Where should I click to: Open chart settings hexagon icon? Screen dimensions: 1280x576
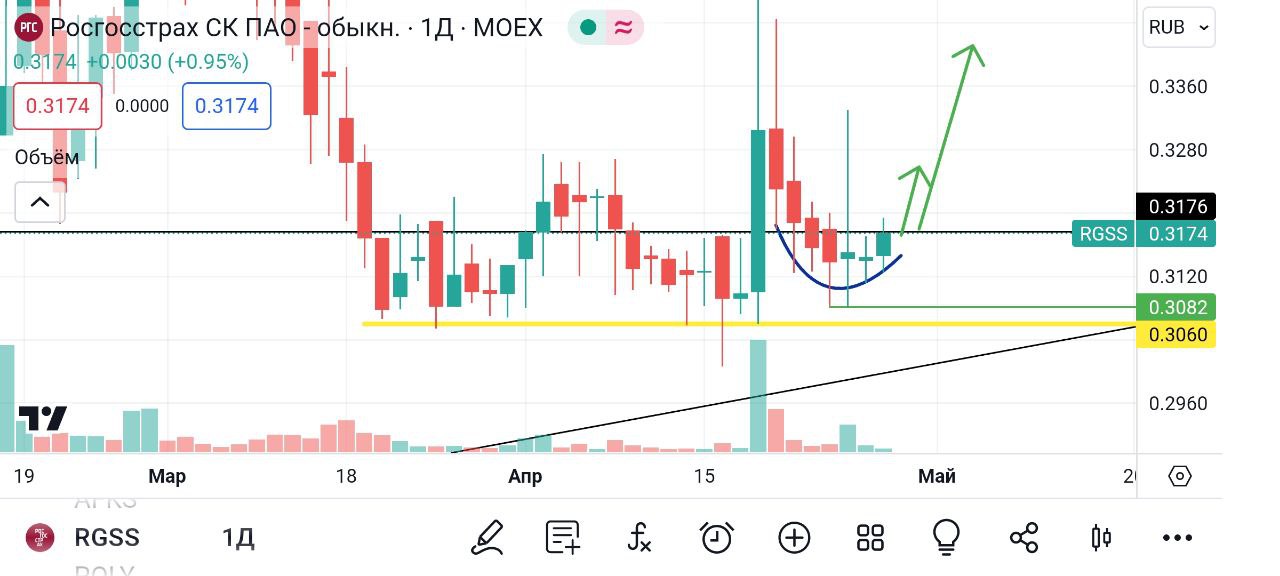[x=1180, y=476]
